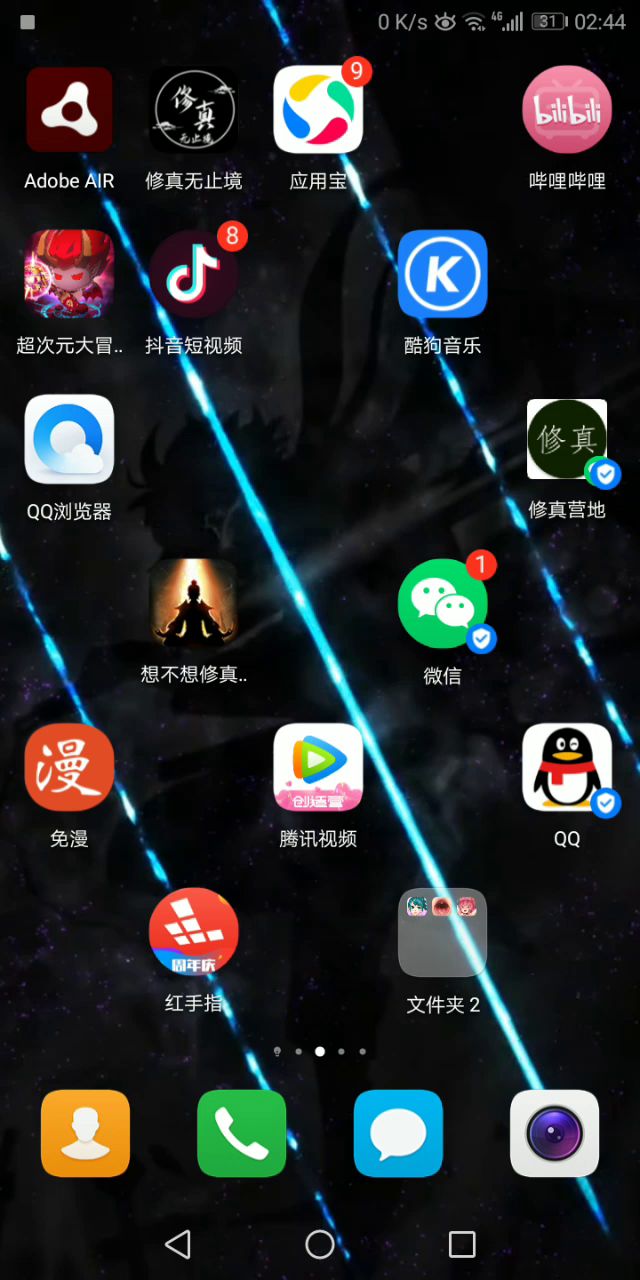Open the contacts app in the dock

pos(85,1133)
